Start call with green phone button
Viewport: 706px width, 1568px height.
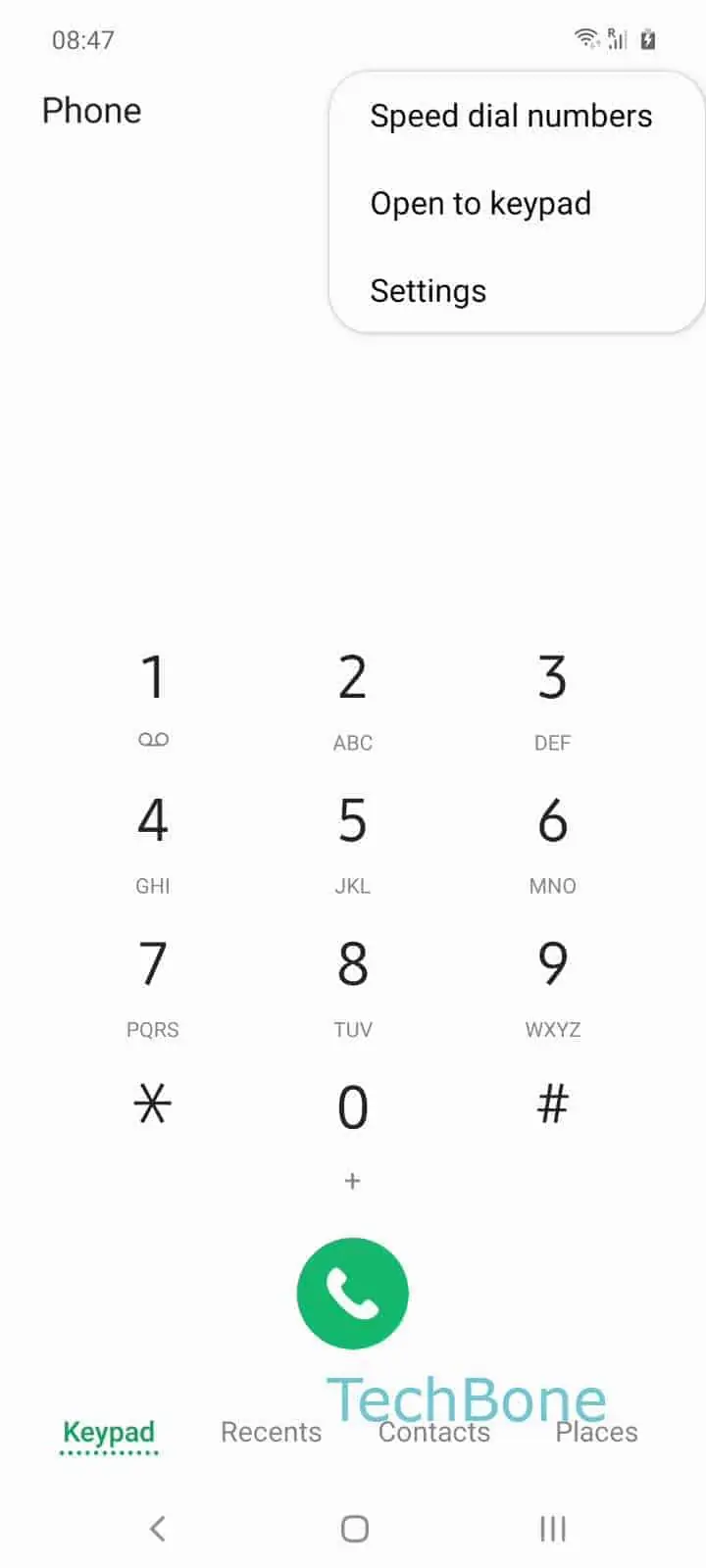[352, 1294]
